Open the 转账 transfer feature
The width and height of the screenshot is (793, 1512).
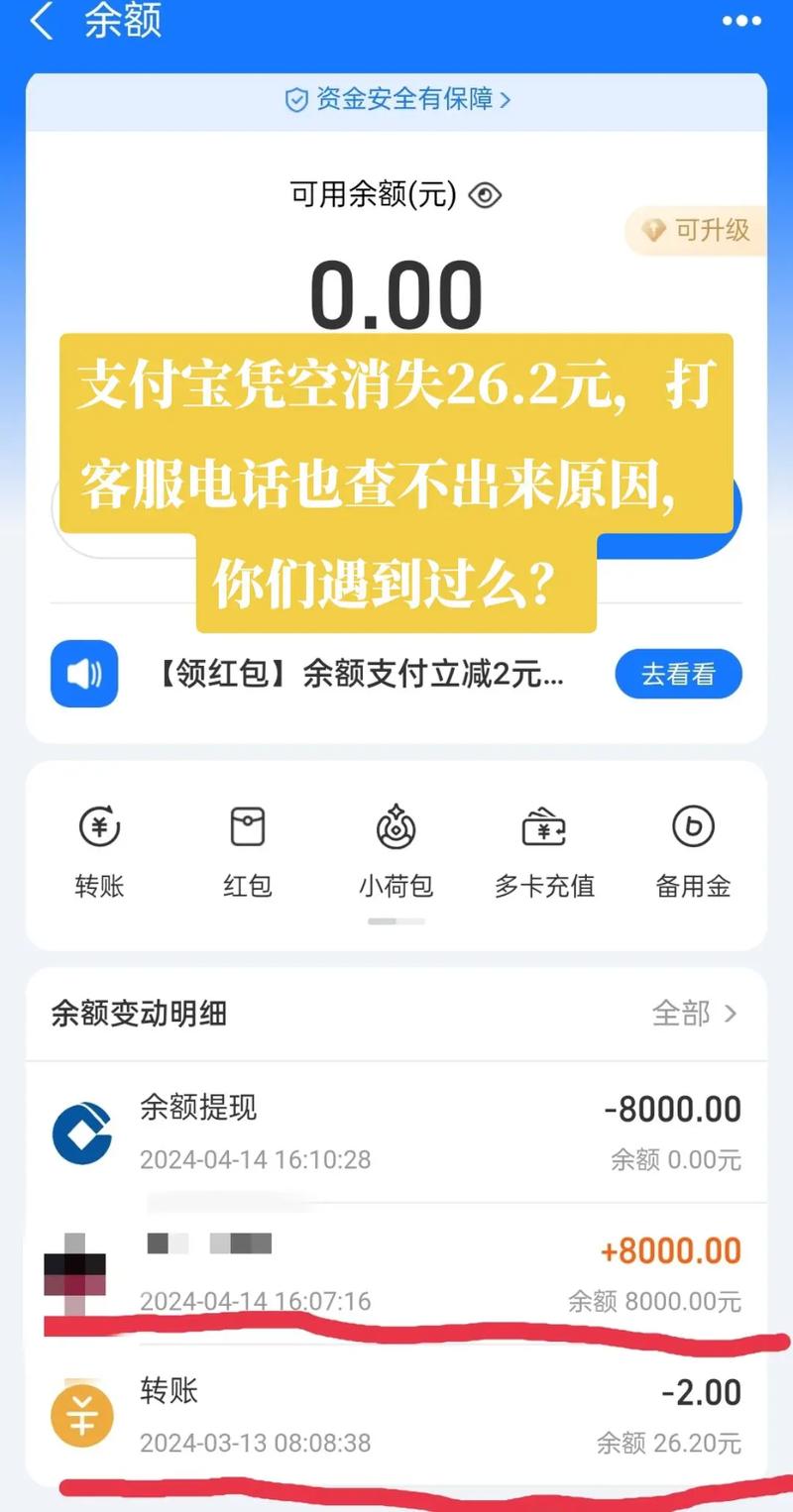click(98, 850)
